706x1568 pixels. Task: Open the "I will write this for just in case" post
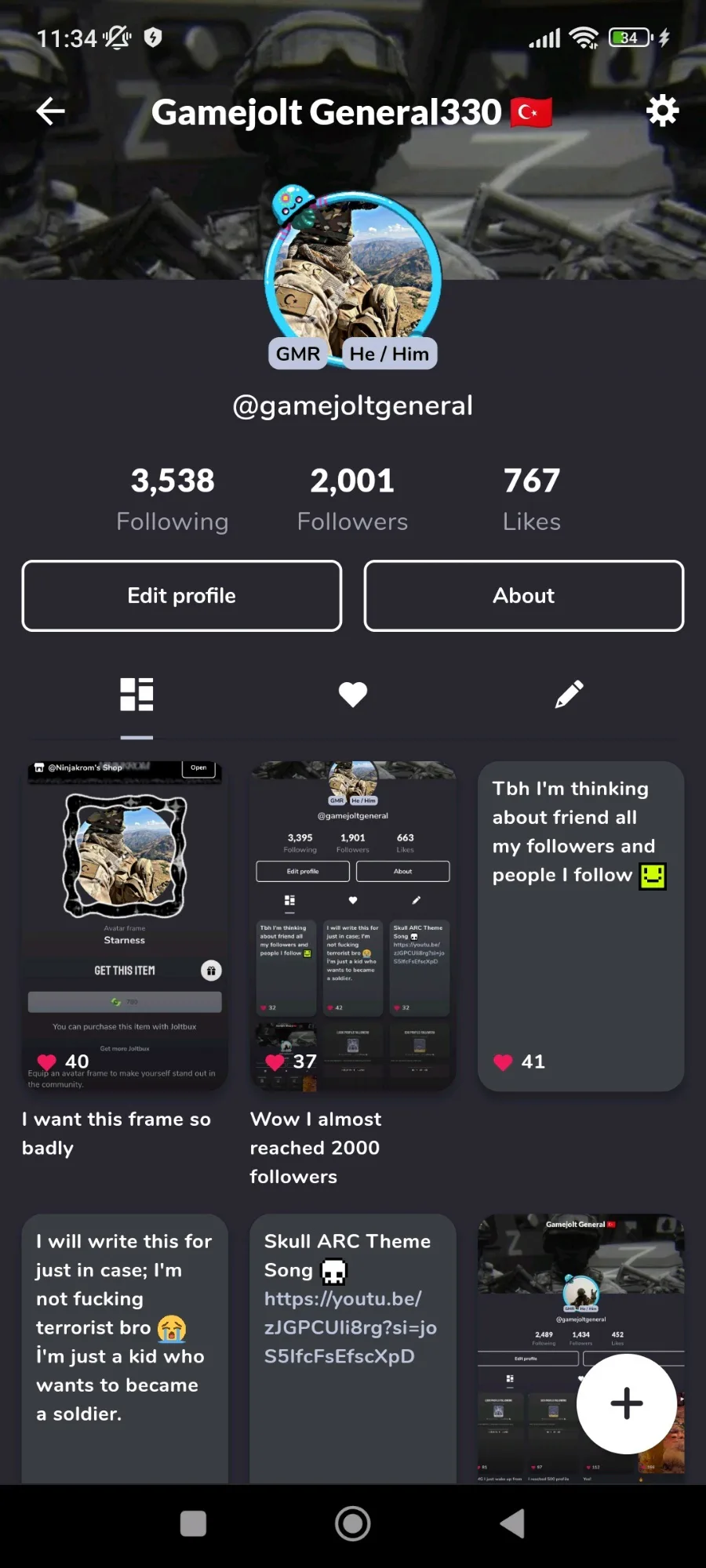point(126,1348)
